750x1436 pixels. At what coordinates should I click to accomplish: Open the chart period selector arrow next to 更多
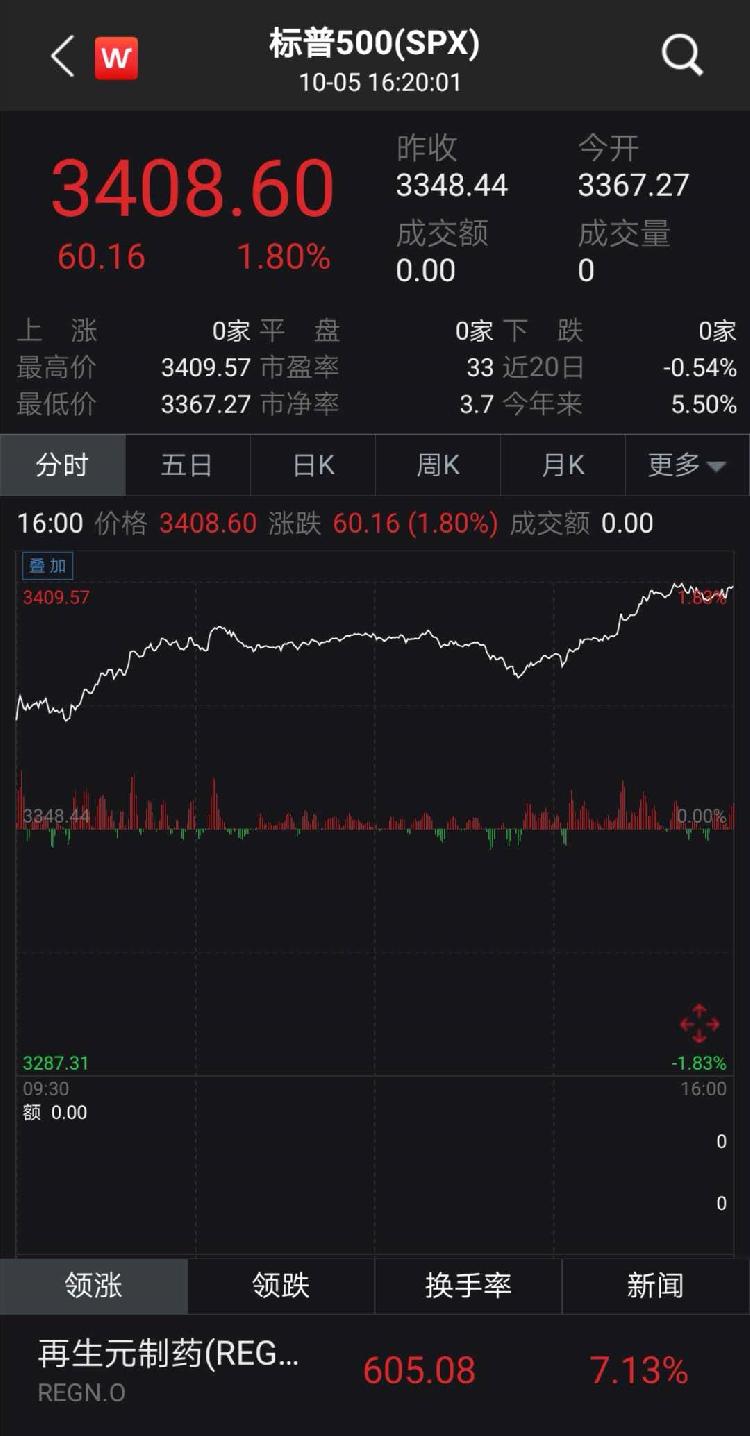tap(716, 467)
